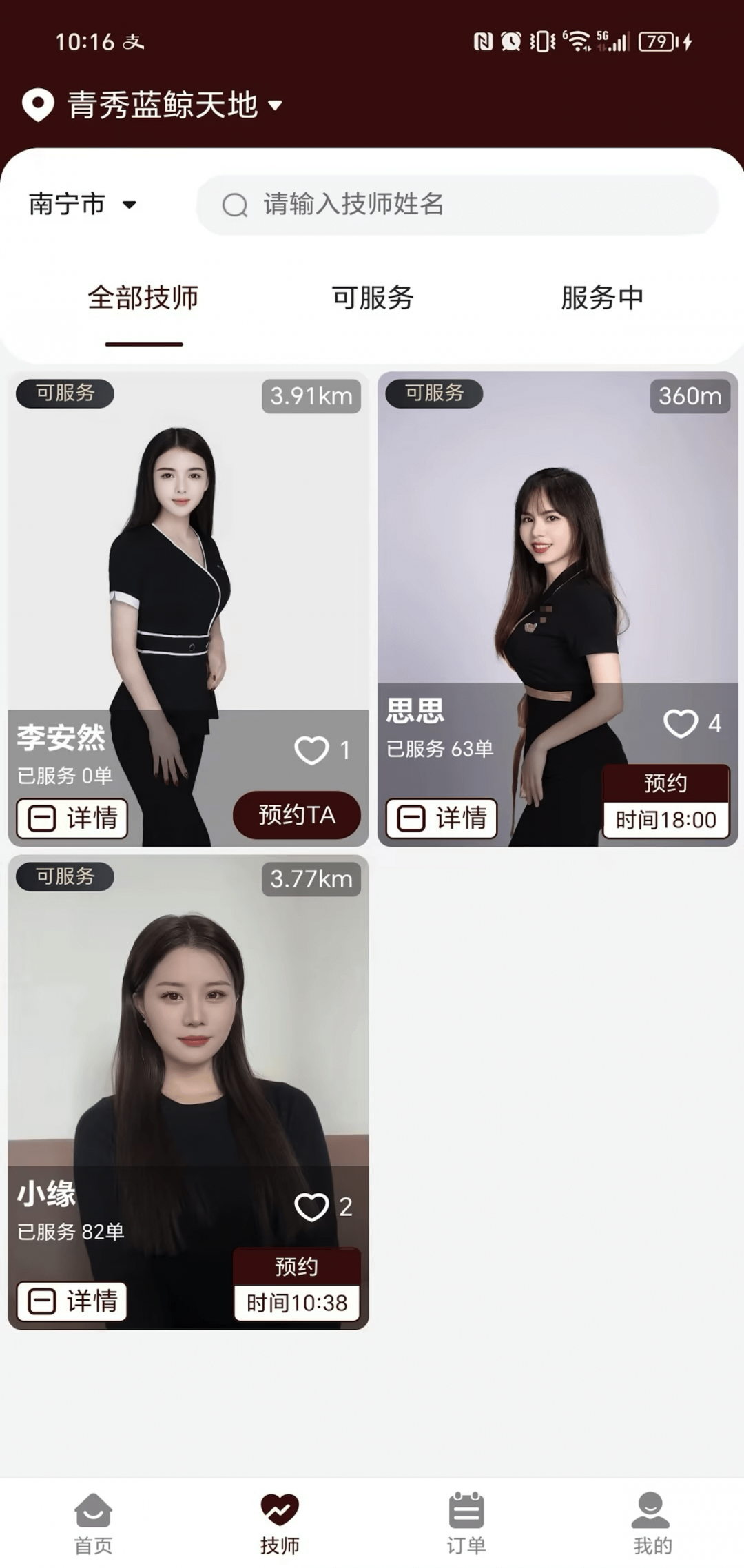Image resolution: width=744 pixels, height=1568 pixels.
Task: Favorite 思思 using the heart icon
Action: point(681,723)
